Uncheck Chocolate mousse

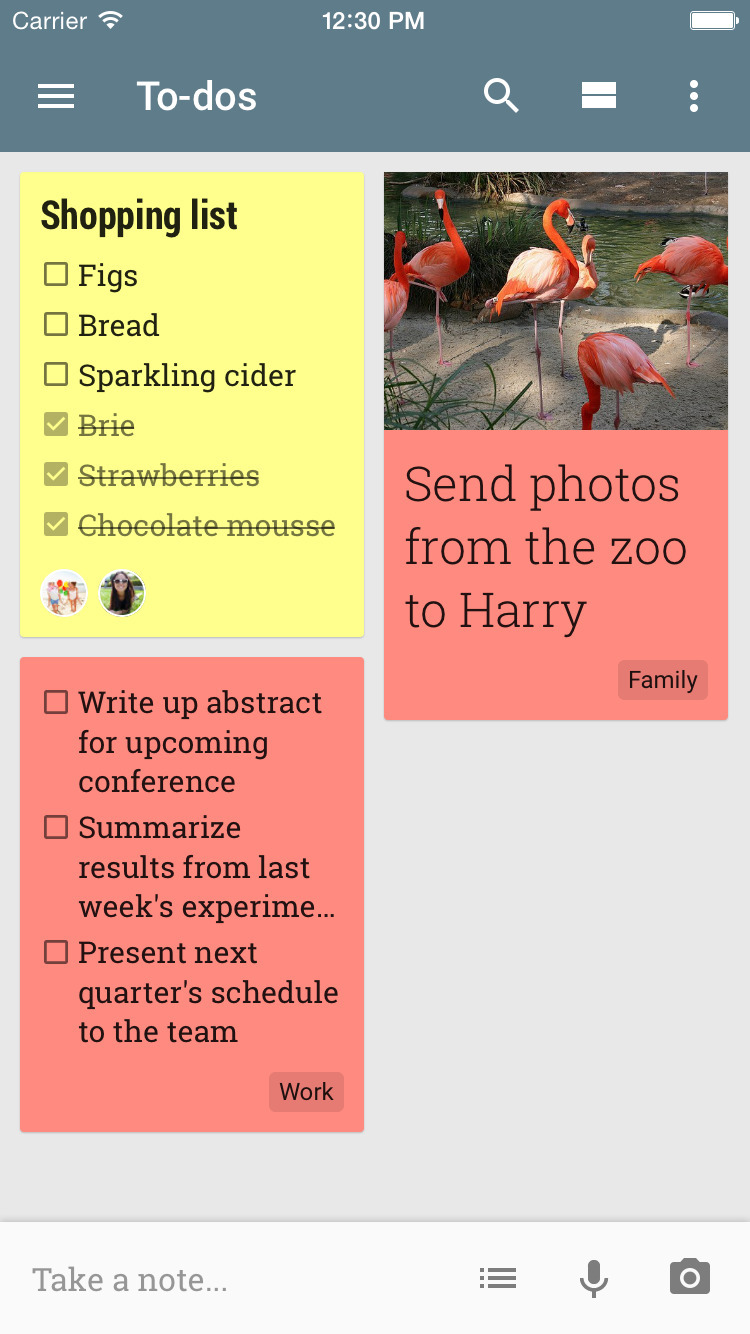(56, 524)
